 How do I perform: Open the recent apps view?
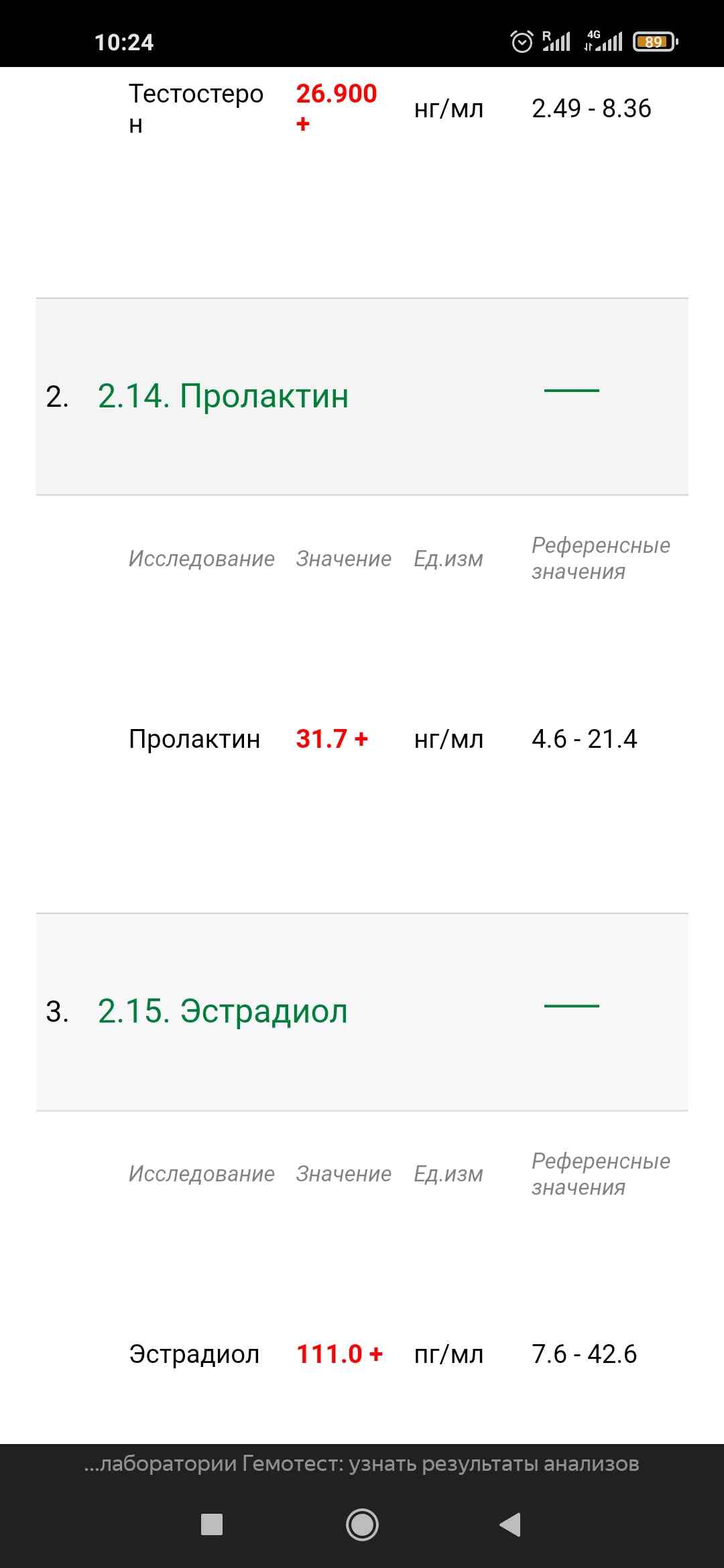pyautogui.click(x=212, y=1524)
